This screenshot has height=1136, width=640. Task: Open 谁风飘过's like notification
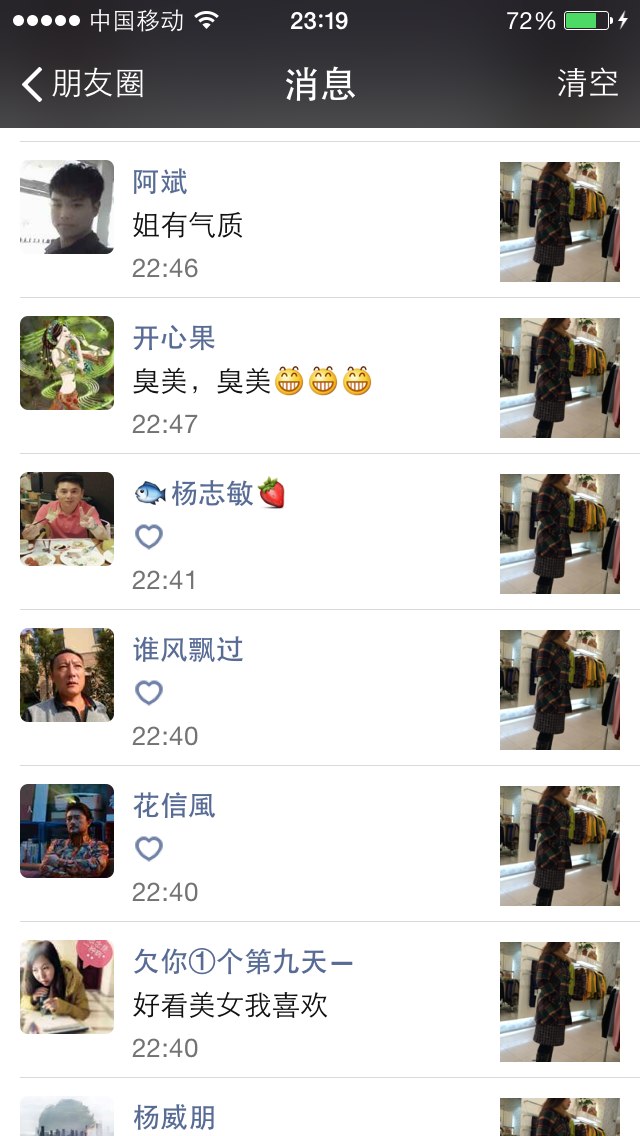coord(320,688)
